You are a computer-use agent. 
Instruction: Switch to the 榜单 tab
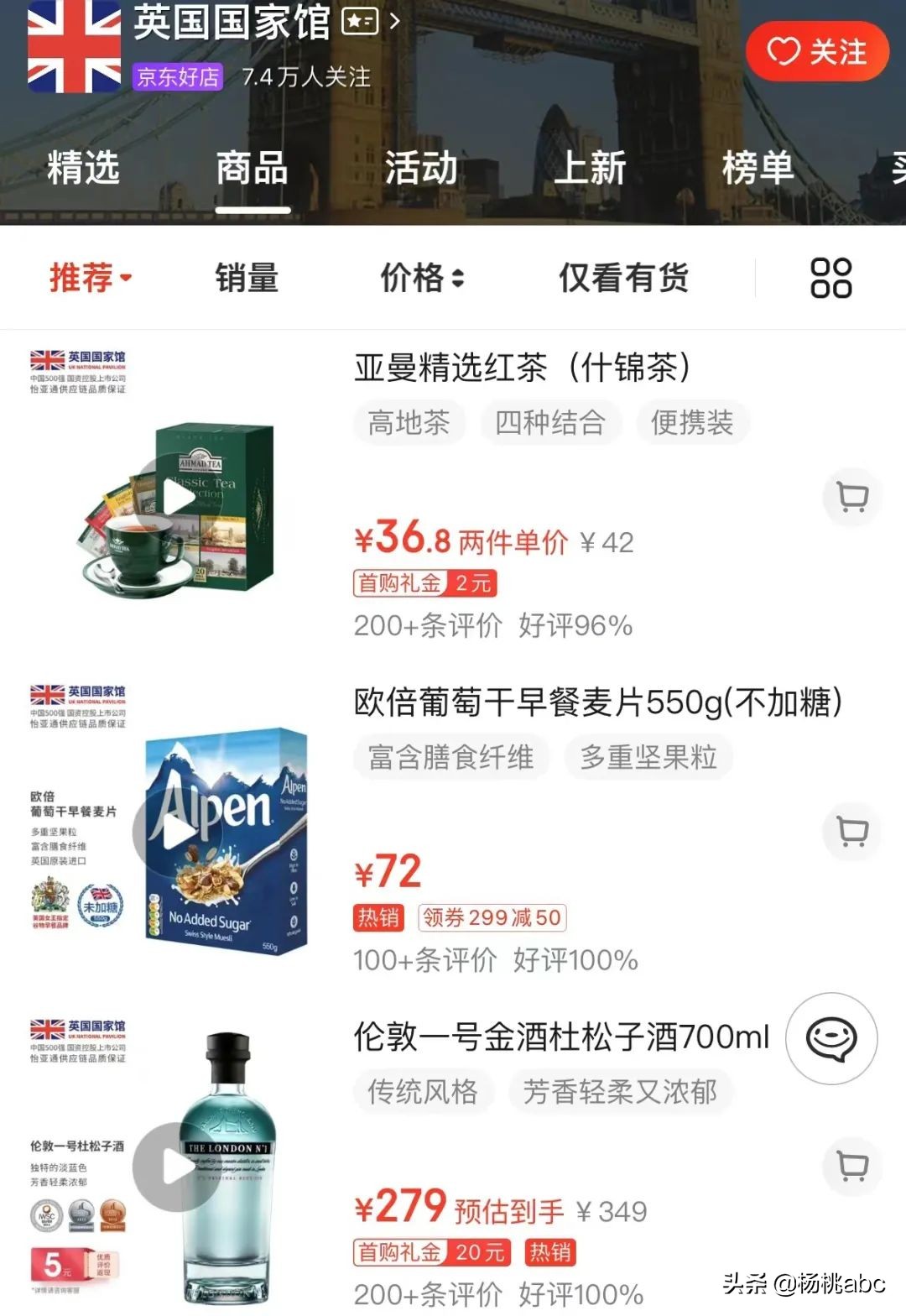click(x=758, y=169)
